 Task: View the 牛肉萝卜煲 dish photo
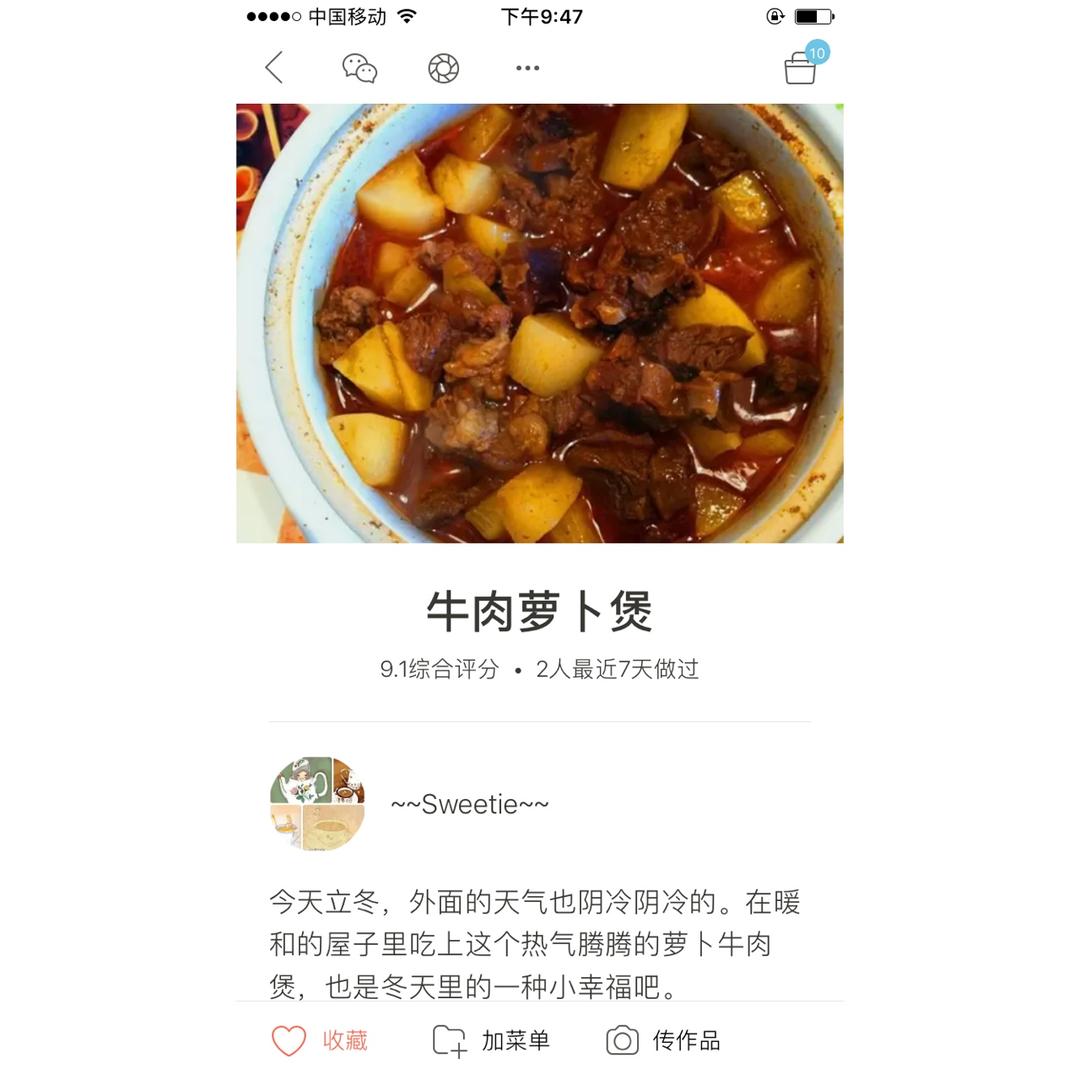pos(540,323)
